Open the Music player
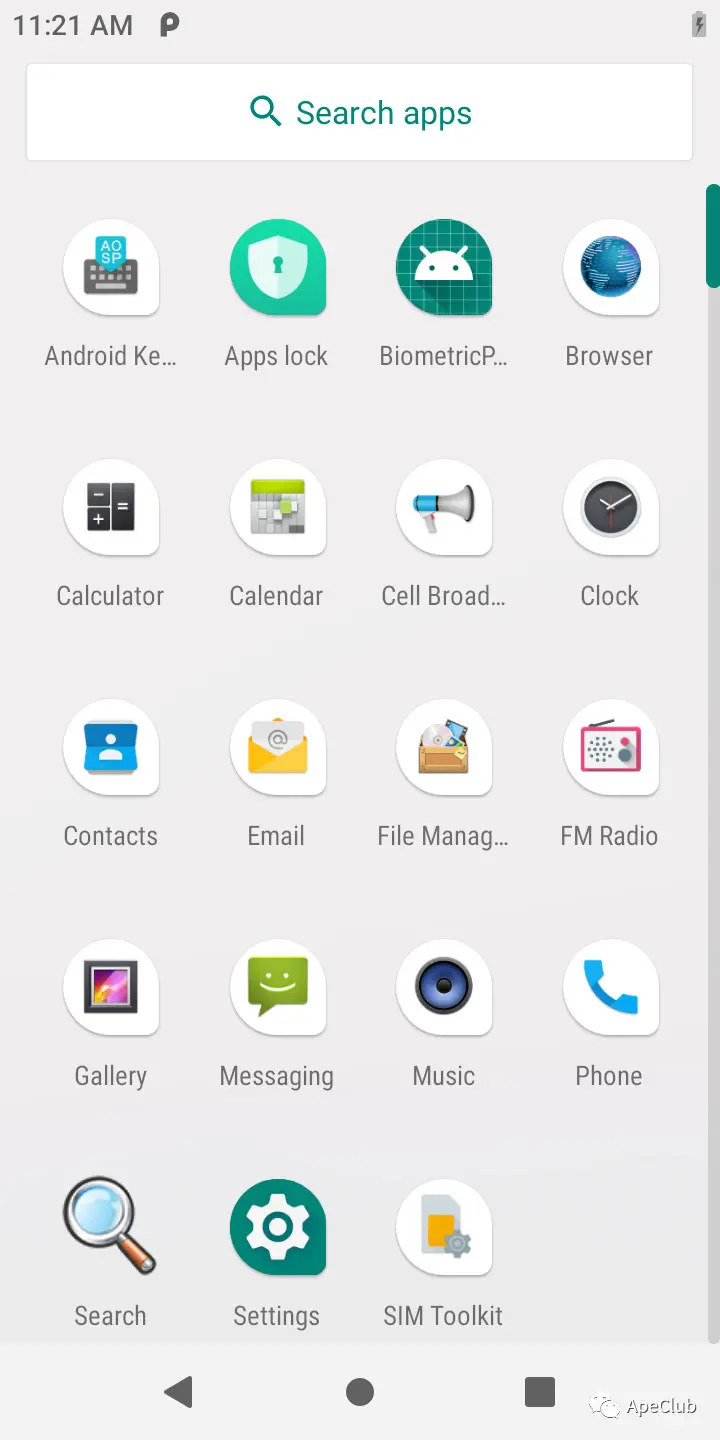 tap(444, 989)
